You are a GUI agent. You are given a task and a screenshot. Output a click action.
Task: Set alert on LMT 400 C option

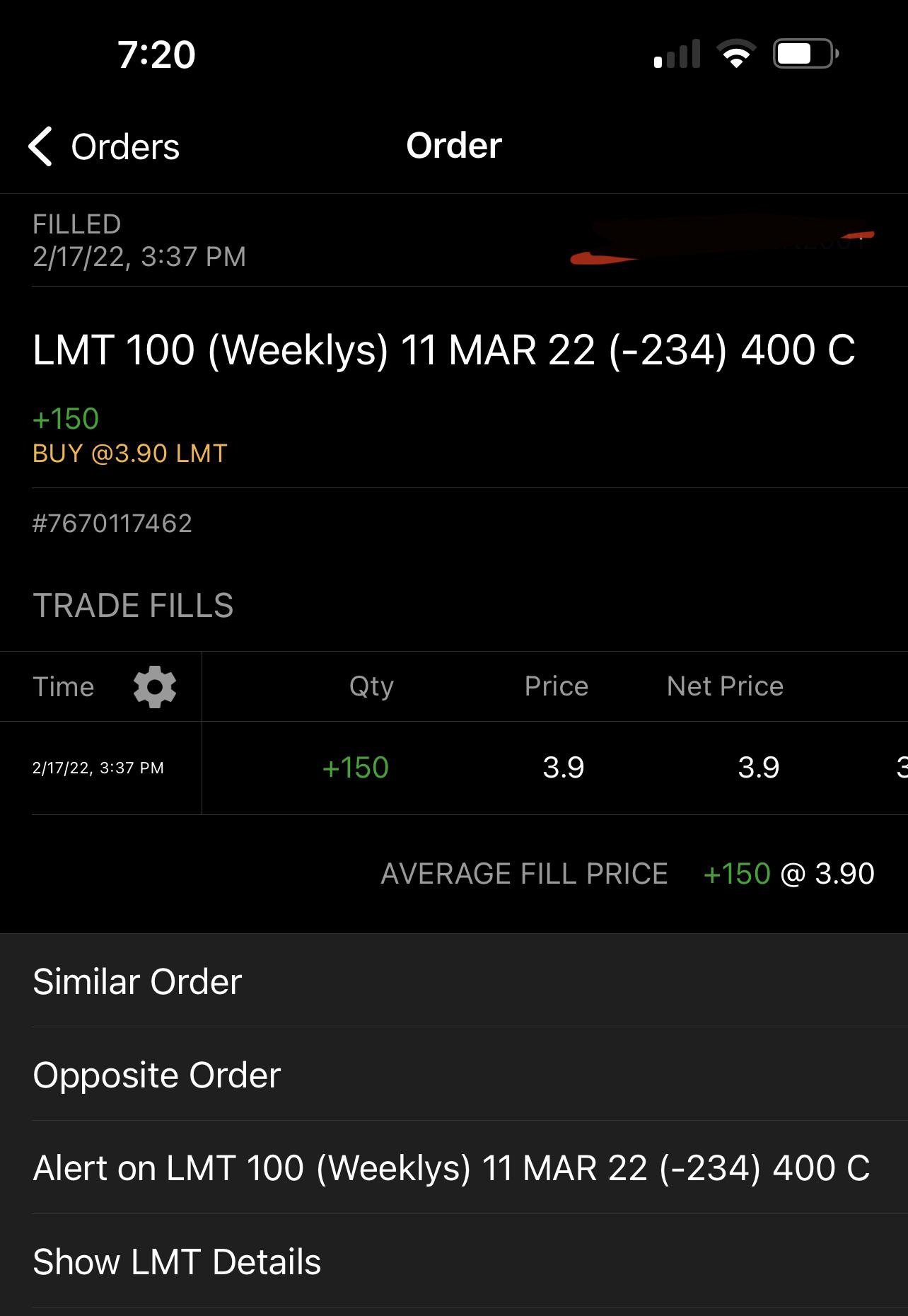click(x=451, y=1168)
